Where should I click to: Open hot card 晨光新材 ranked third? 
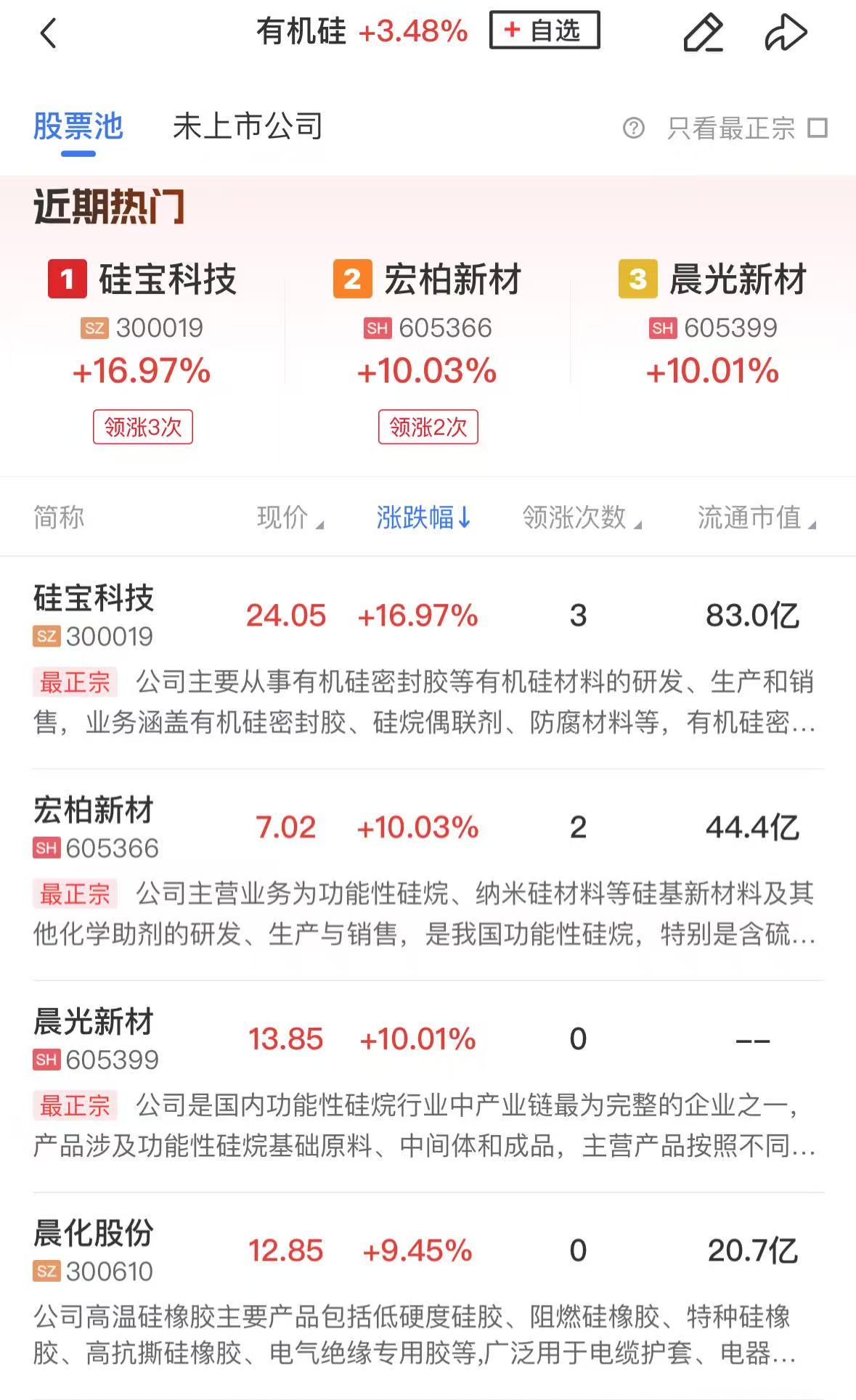713,327
